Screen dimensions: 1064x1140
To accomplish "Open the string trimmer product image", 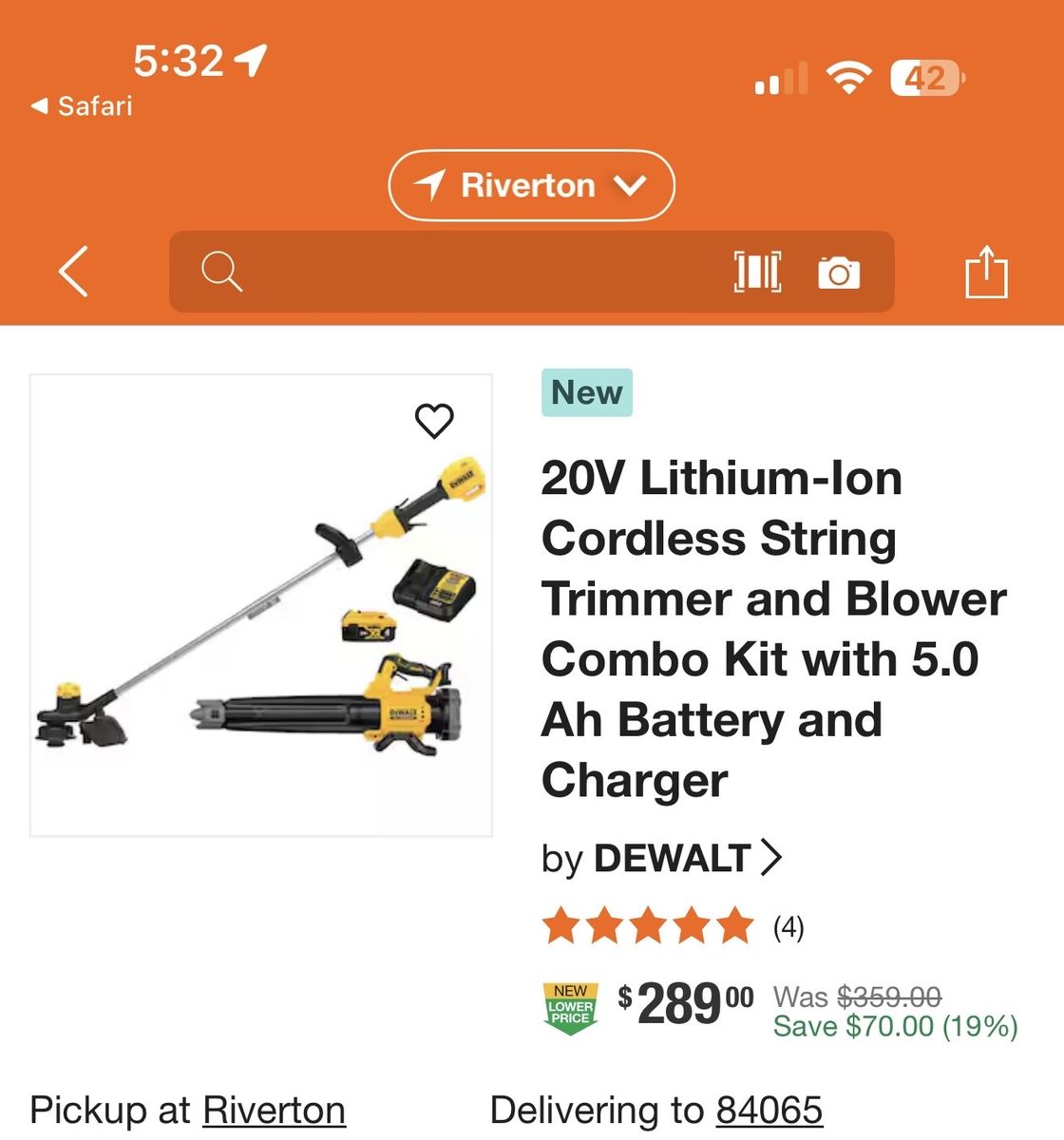I will [x=261, y=605].
